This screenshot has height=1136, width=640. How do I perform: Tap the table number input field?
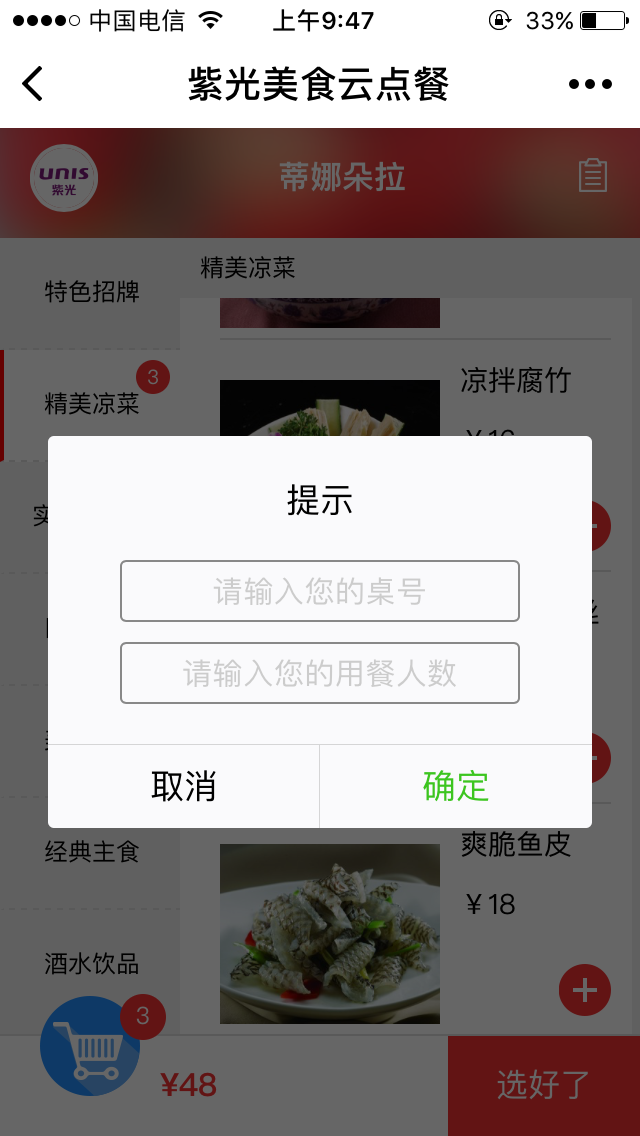(320, 591)
